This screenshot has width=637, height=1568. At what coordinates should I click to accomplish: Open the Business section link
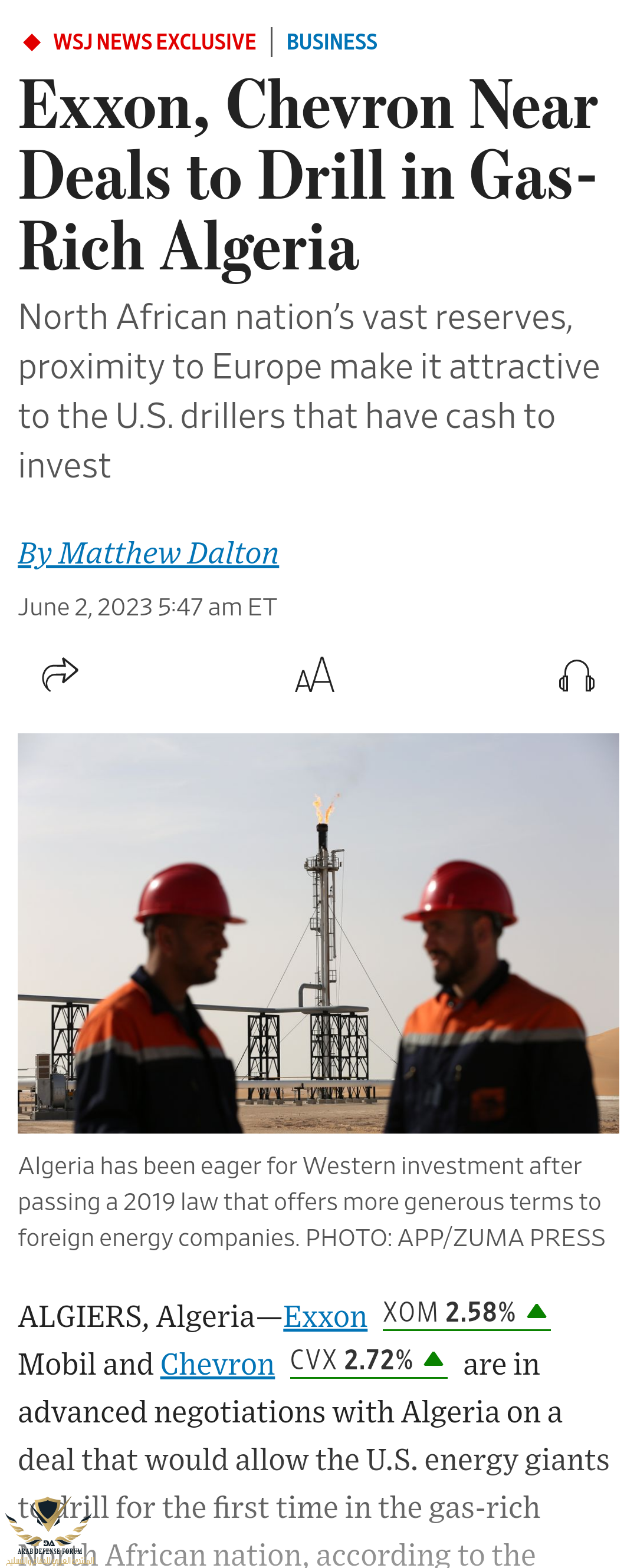331,42
